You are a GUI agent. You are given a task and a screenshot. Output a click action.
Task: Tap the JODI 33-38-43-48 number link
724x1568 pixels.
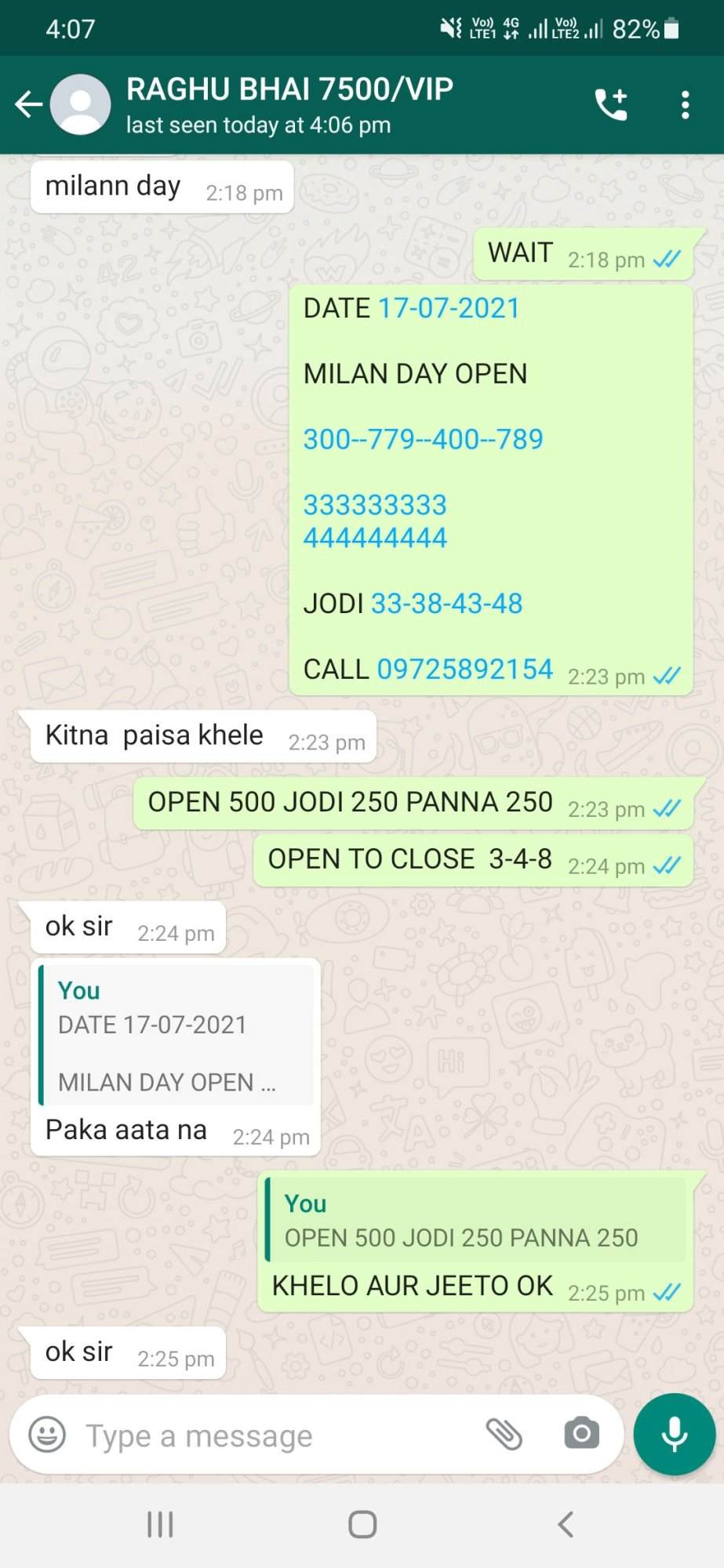pyautogui.click(x=446, y=604)
